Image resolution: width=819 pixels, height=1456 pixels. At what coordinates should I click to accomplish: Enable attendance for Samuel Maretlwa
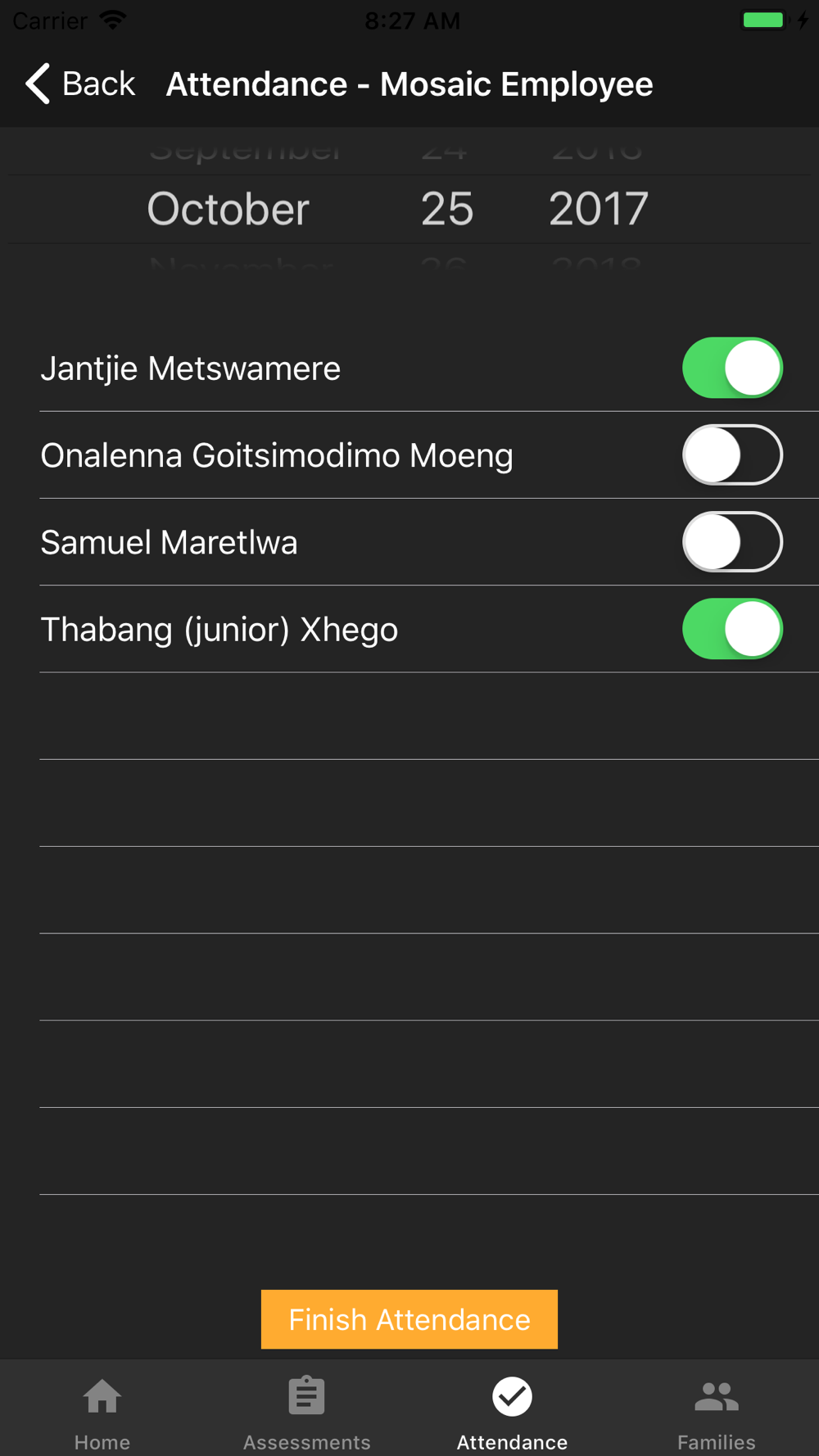732,541
